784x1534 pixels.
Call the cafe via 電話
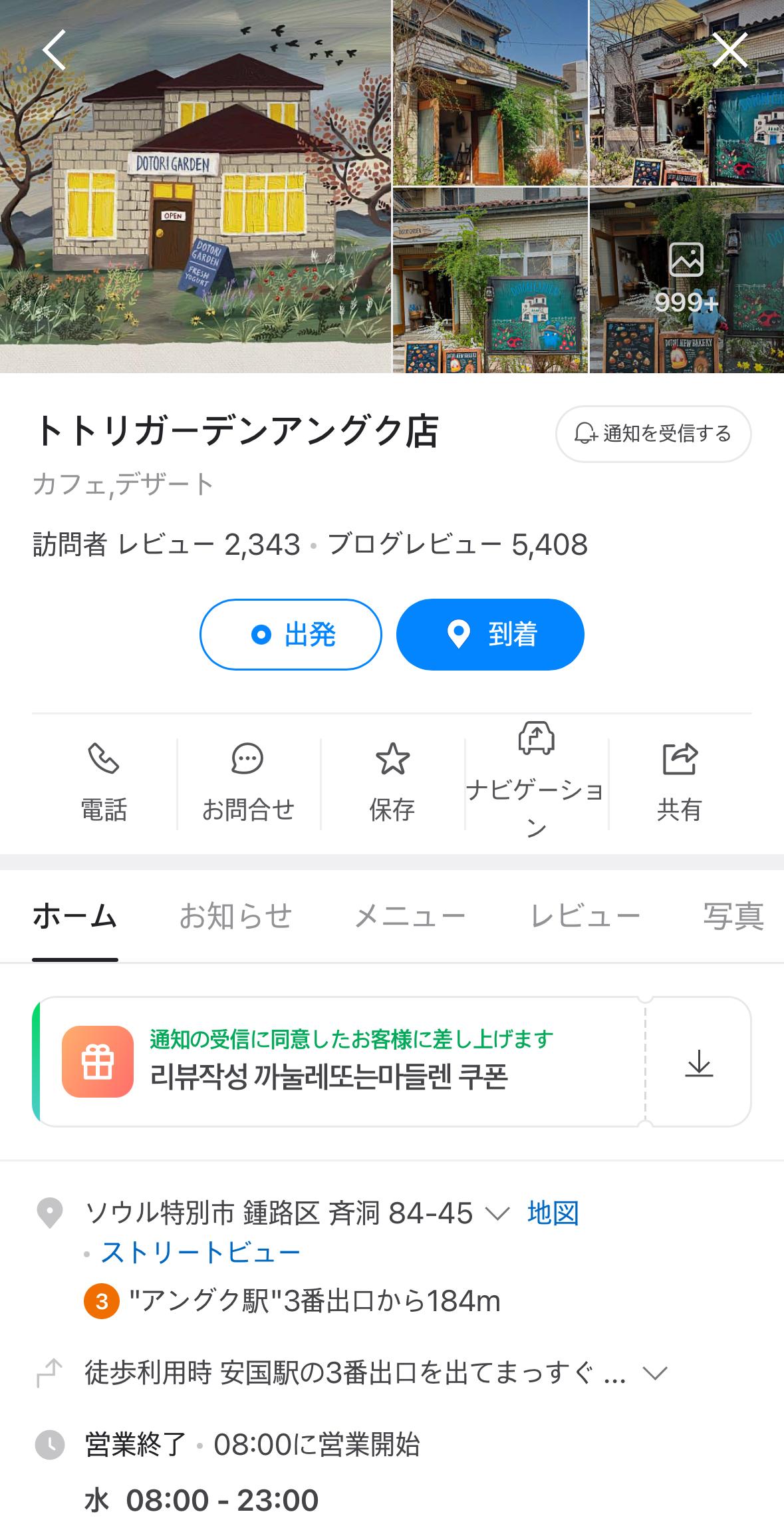click(x=104, y=783)
